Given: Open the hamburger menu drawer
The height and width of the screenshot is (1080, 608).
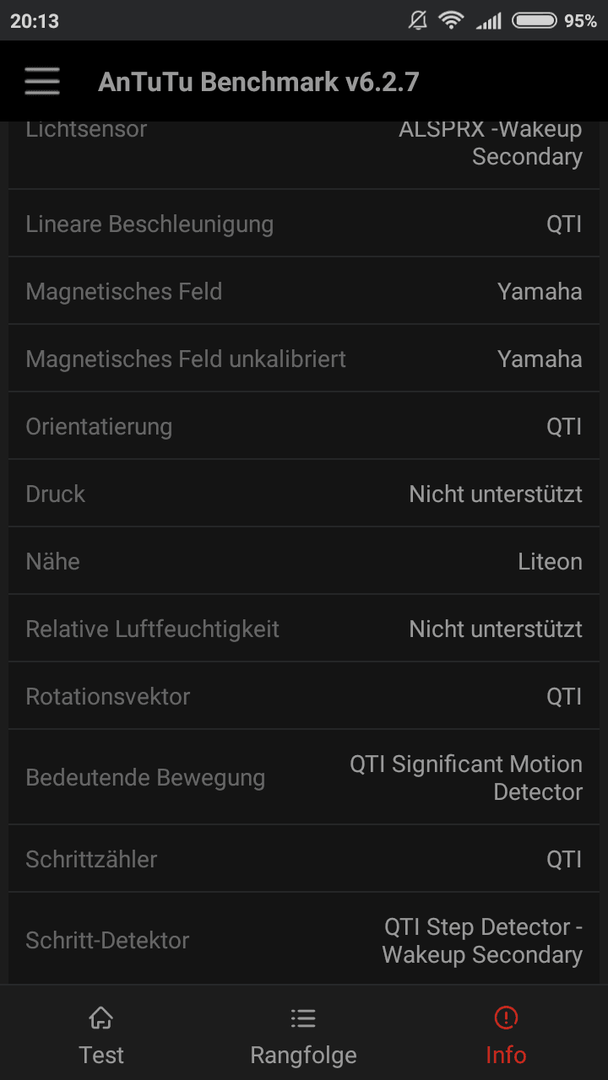Looking at the screenshot, I should [42, 82].
